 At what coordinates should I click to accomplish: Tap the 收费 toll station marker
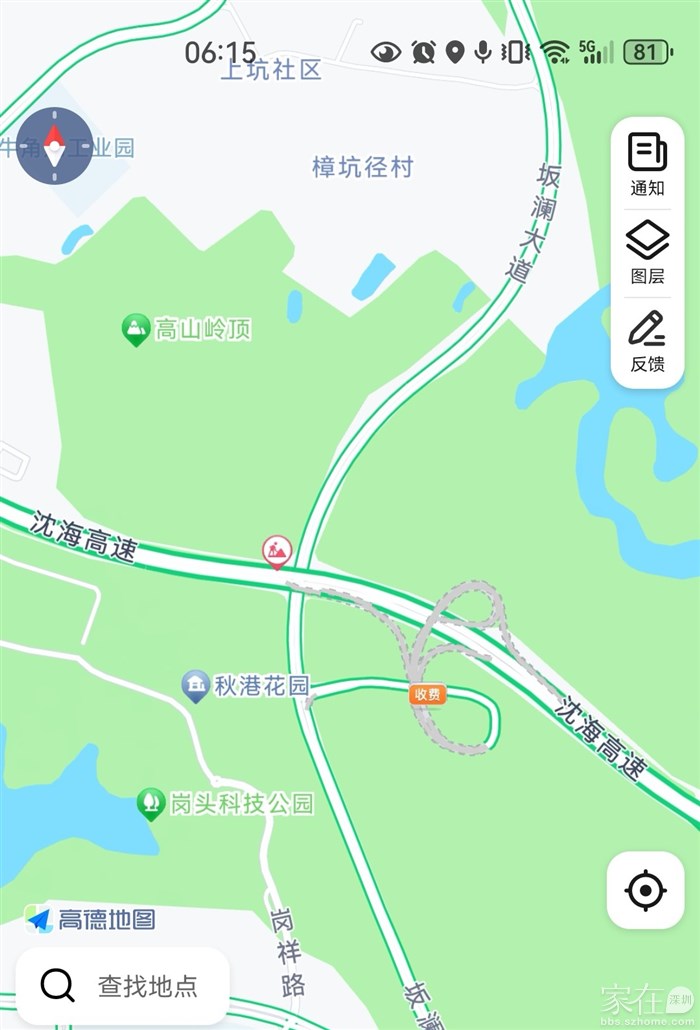(x=427, y=694)
